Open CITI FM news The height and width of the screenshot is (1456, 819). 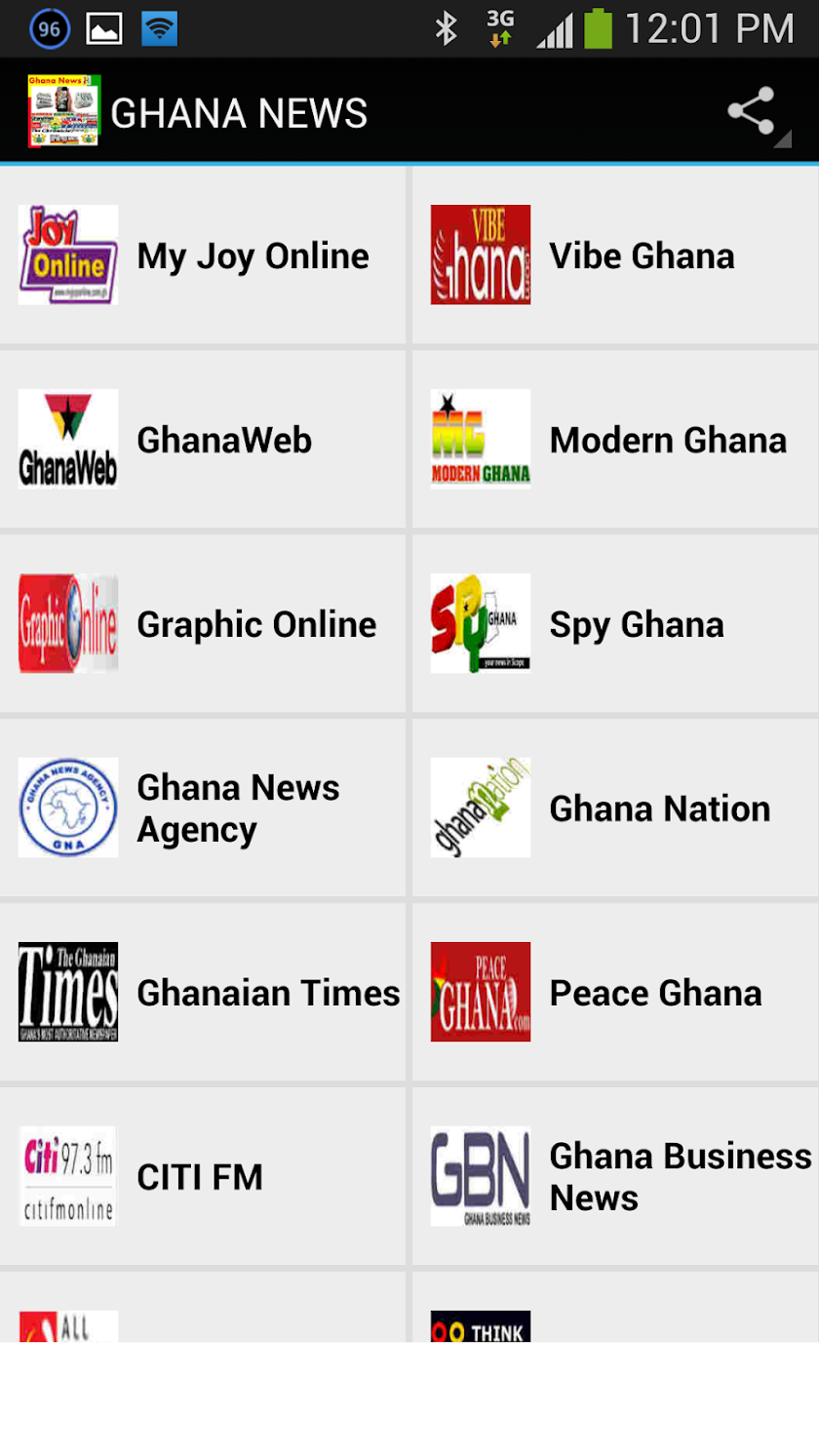[203, 1177]
